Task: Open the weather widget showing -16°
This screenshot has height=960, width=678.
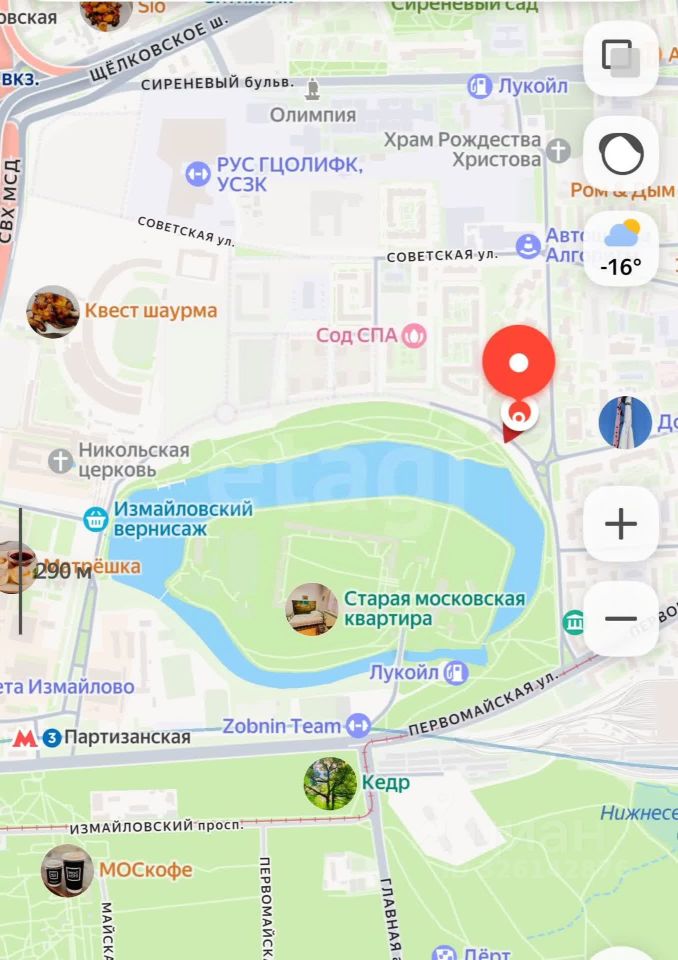Action: pyautogui.click(x=621, y=249)
